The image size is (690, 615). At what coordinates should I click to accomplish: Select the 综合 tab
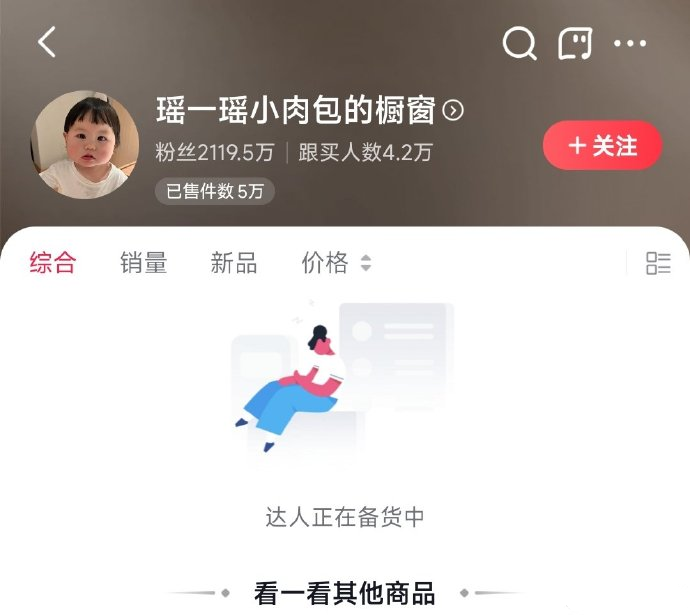[53, 263]
